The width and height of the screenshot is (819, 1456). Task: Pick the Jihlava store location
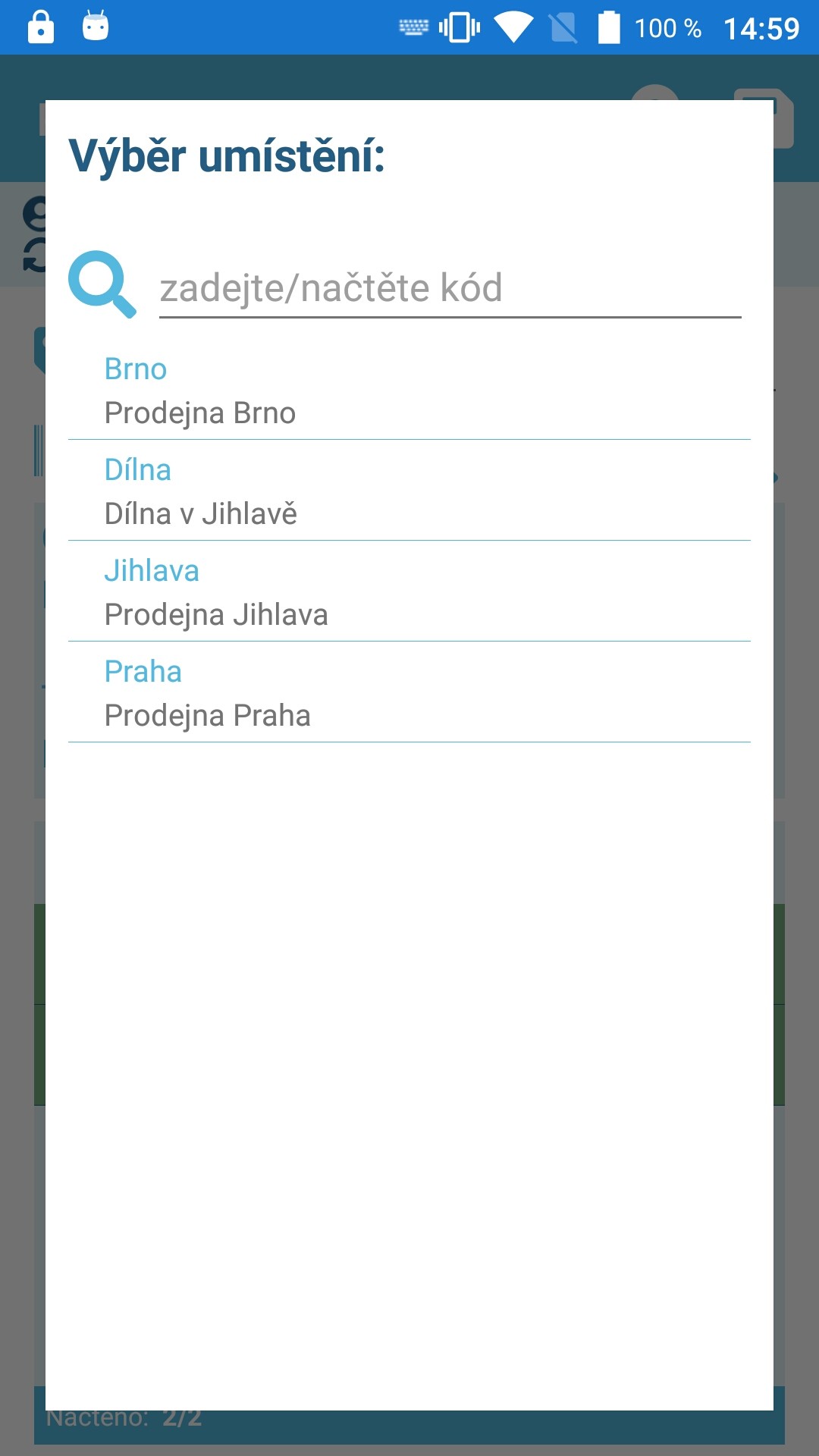click(409, 592)
